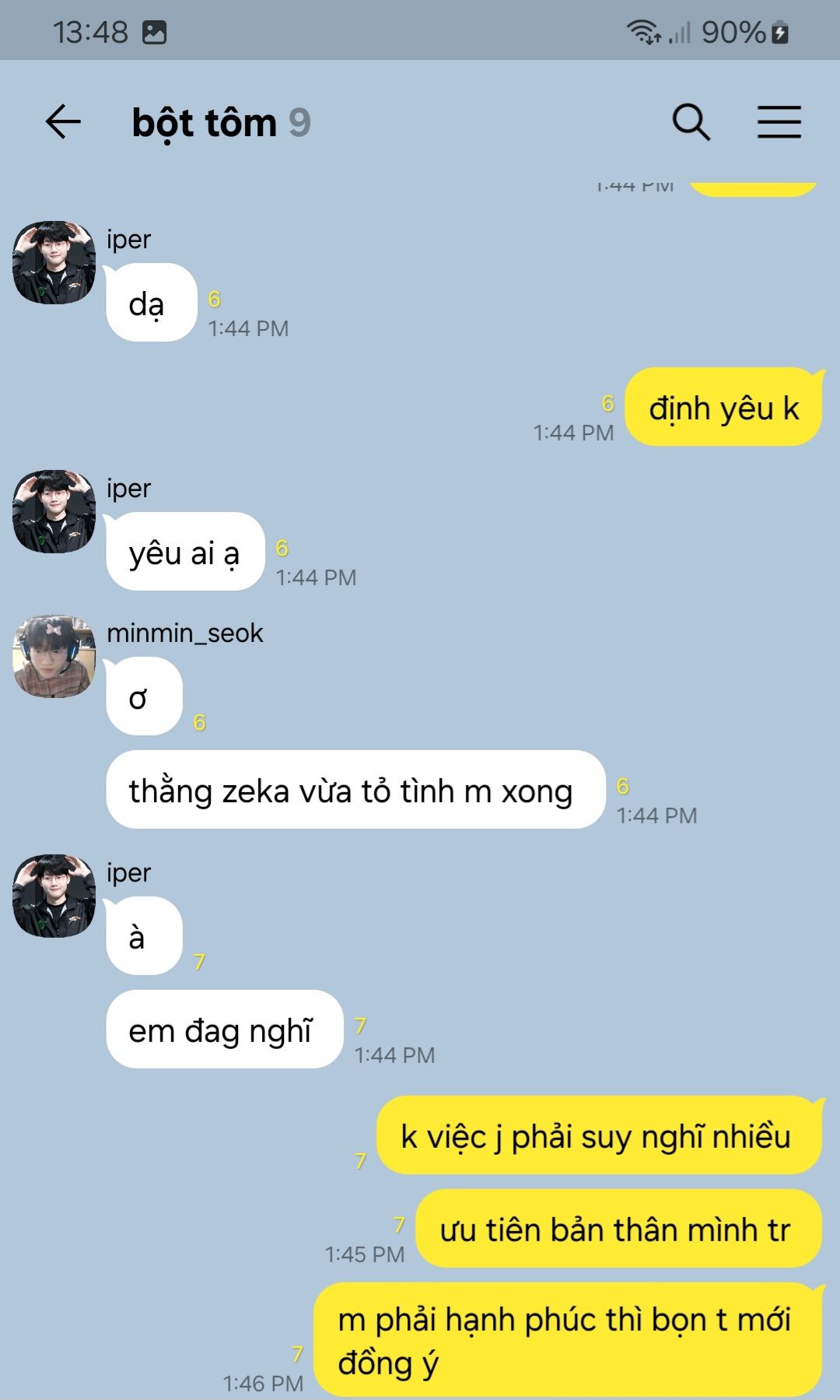The width and height of the screenshot is (840, 1400).
Task: View minmin_seok's profile picture
Action: [54, 657]
